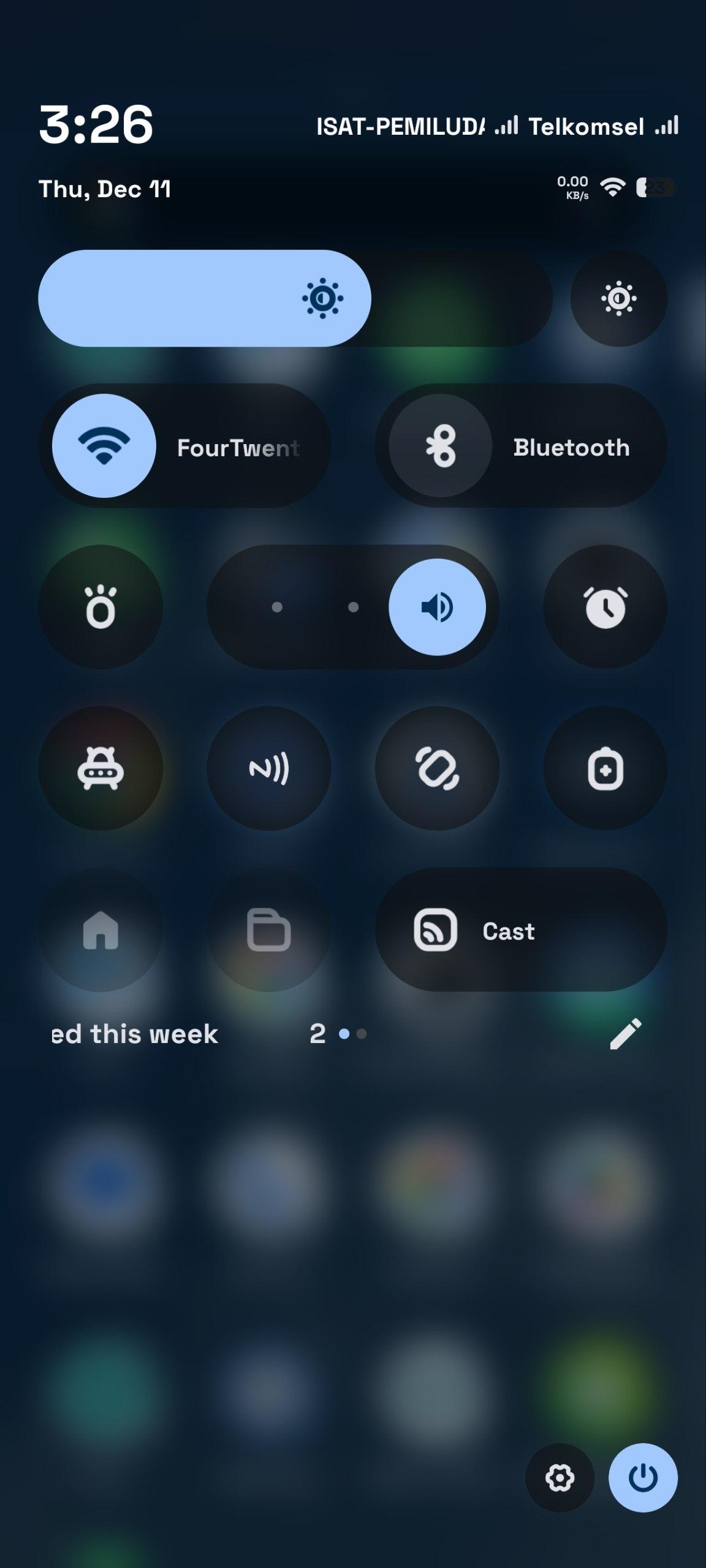Turn off the FourTwent Wi-Fi tile
The image size is (706, 1568).
[104, 446]
